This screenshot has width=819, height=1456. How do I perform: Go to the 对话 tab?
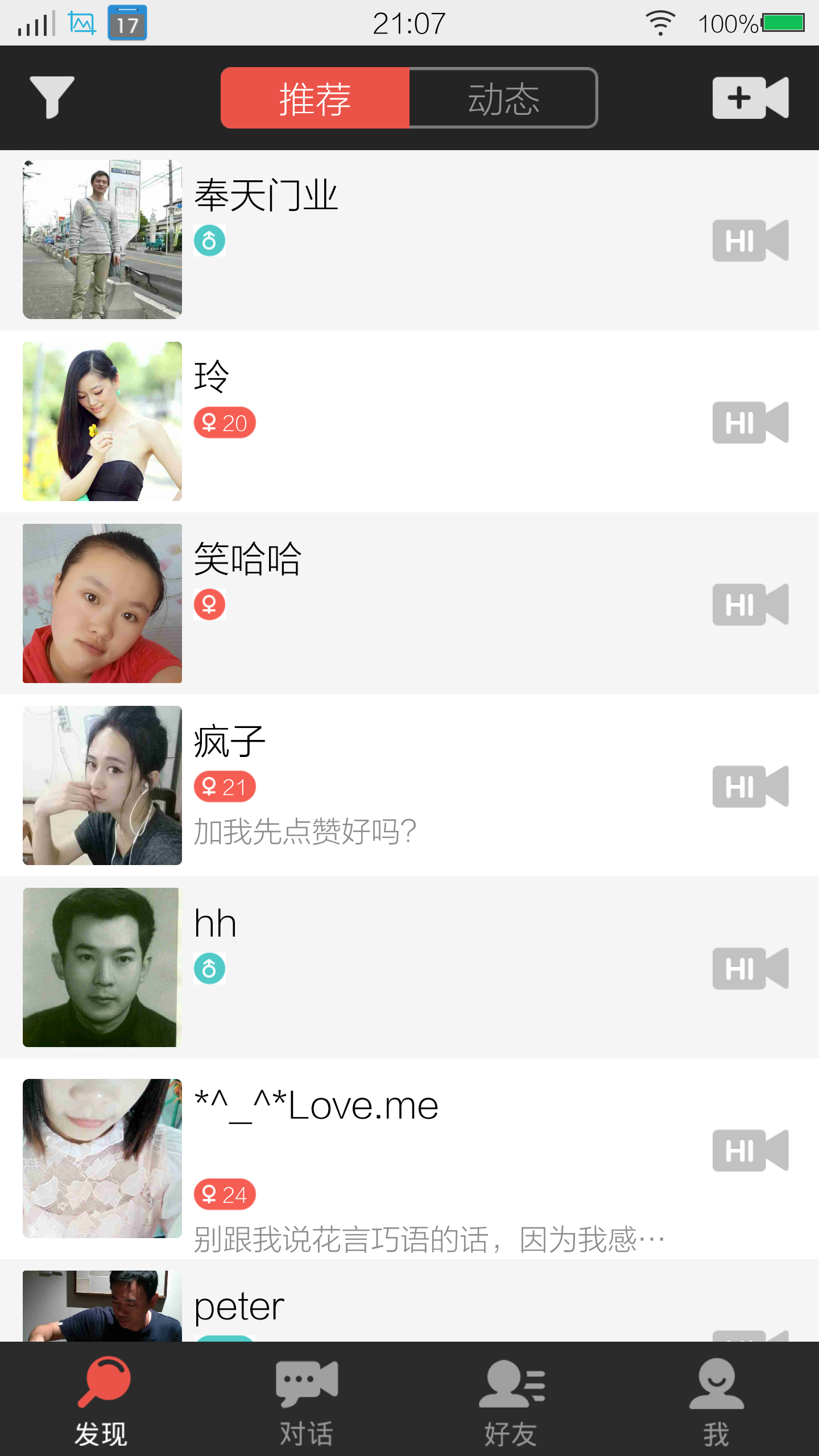click(x=307, y=1400)
